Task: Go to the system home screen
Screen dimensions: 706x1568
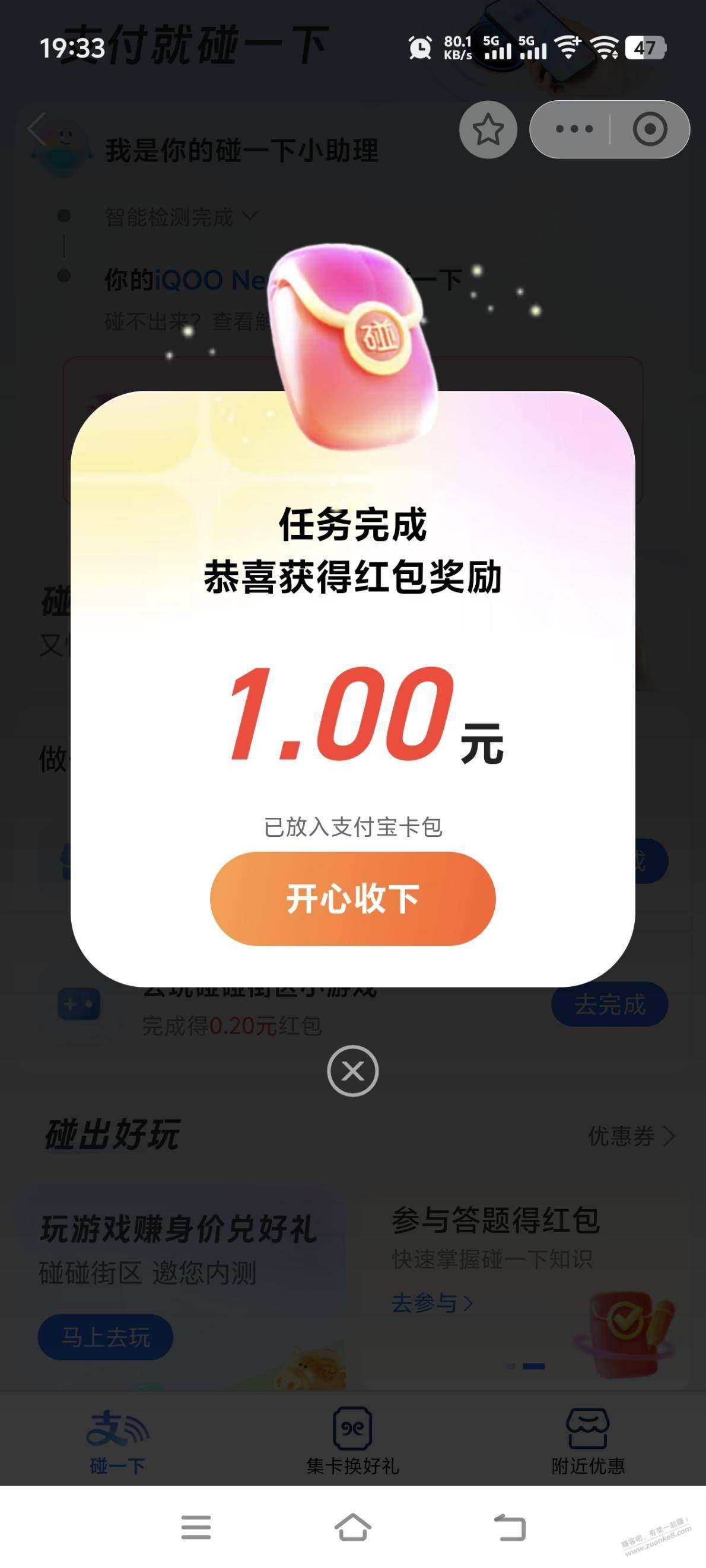Action: [352, 1527]
